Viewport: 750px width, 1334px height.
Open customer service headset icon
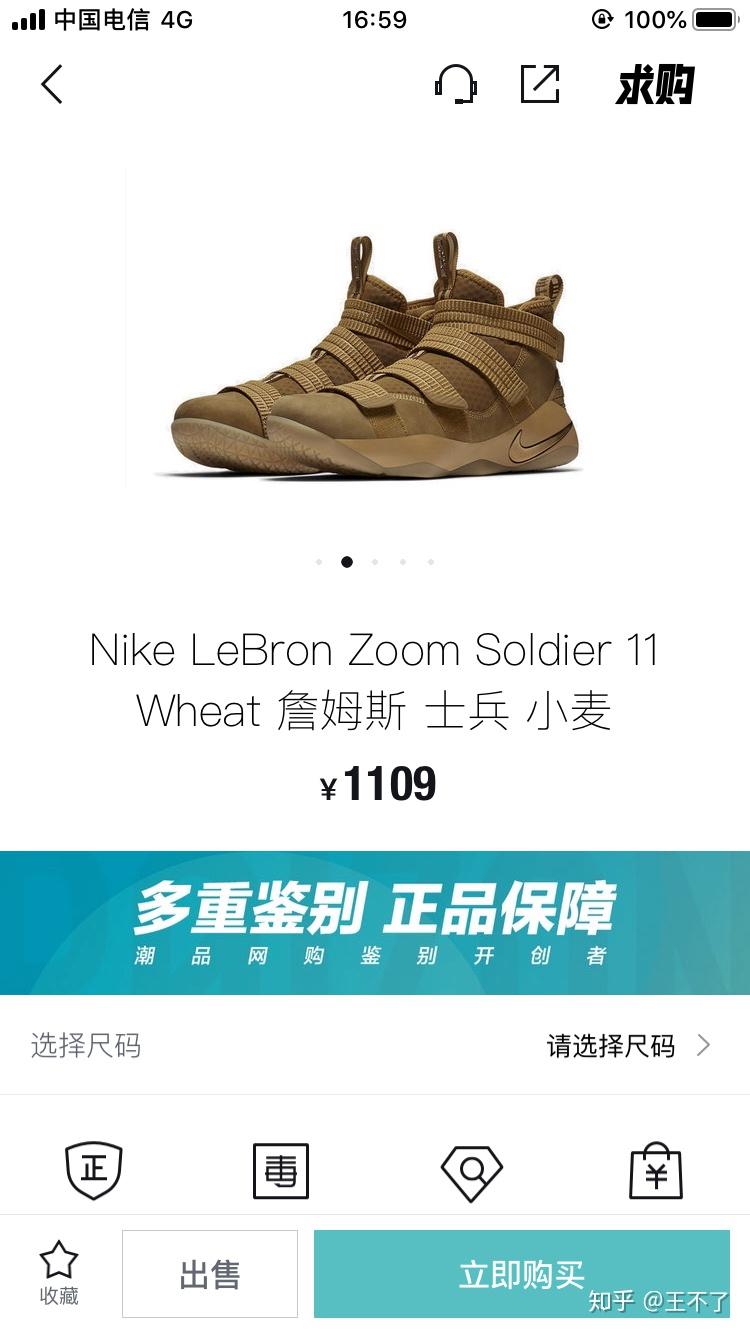pos(456,84)
